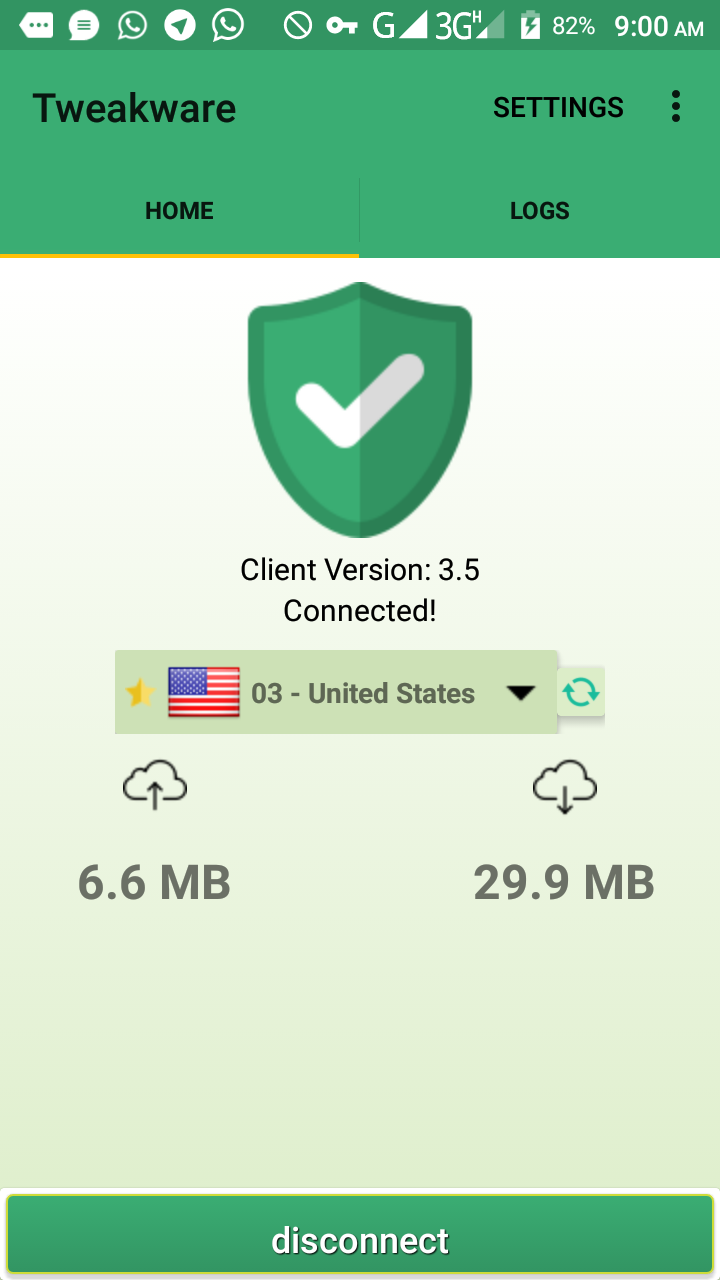Viewport: 720px width, 1280px height.
Task: Open the SETTINGS option
Action: tap(558, 108)
